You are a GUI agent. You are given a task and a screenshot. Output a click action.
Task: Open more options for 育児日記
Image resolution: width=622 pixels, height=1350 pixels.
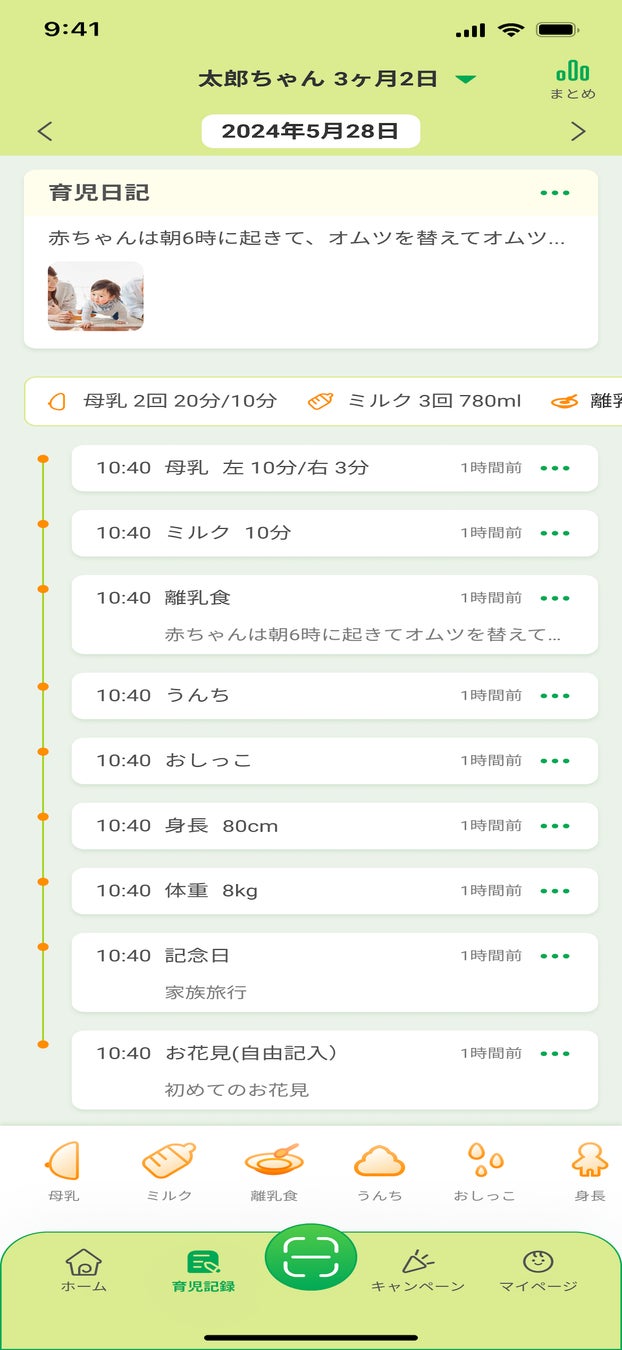[555, 193]
